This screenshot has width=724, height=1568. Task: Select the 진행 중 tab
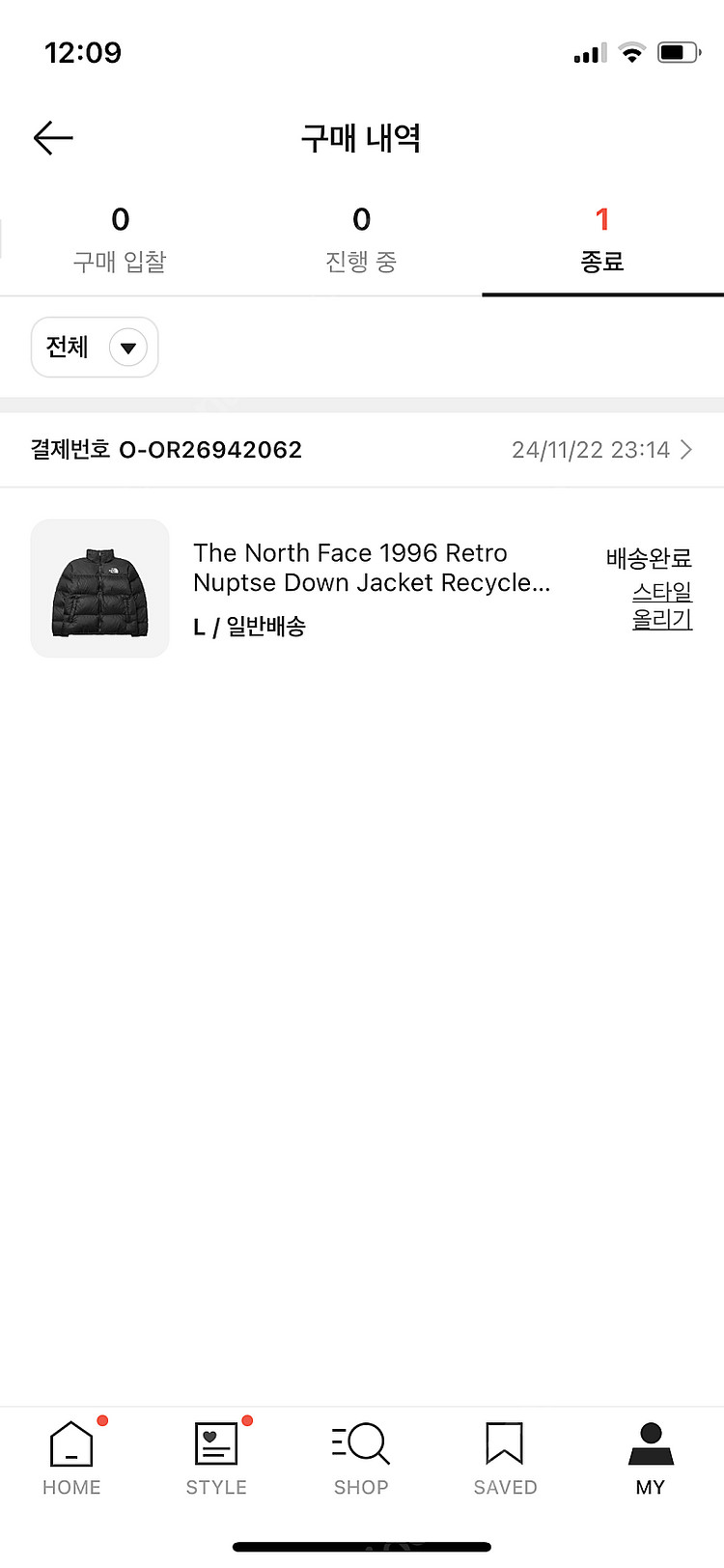tap(361, 238)
